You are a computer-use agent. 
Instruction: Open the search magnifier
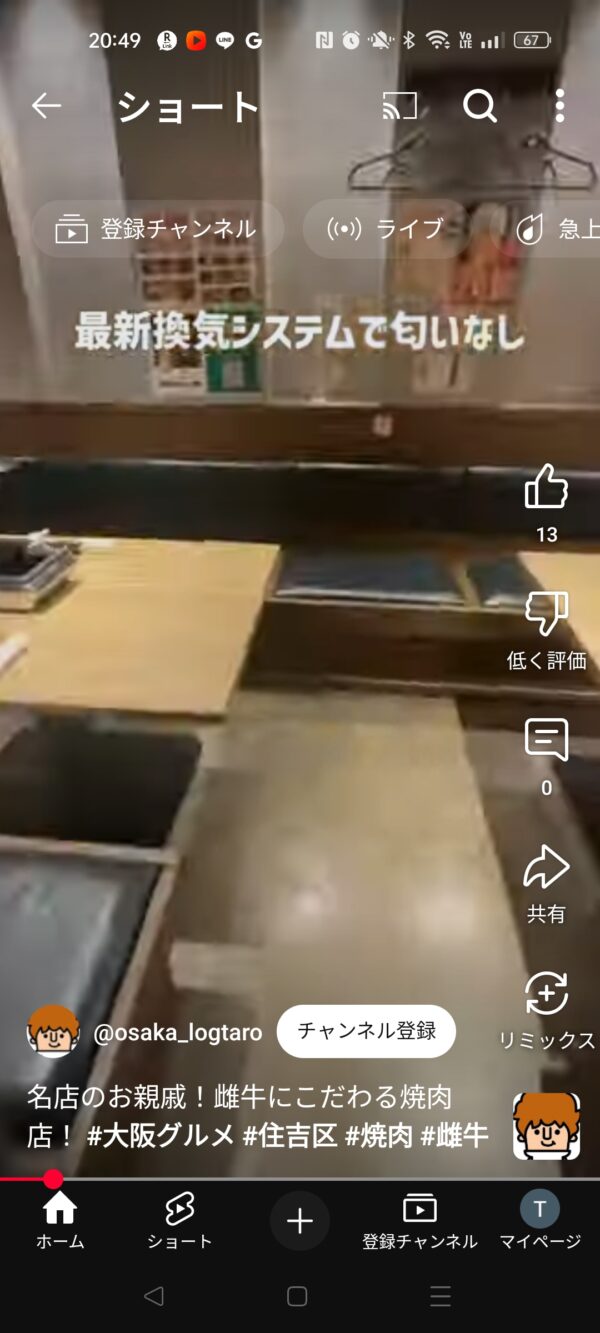point(480,105)
